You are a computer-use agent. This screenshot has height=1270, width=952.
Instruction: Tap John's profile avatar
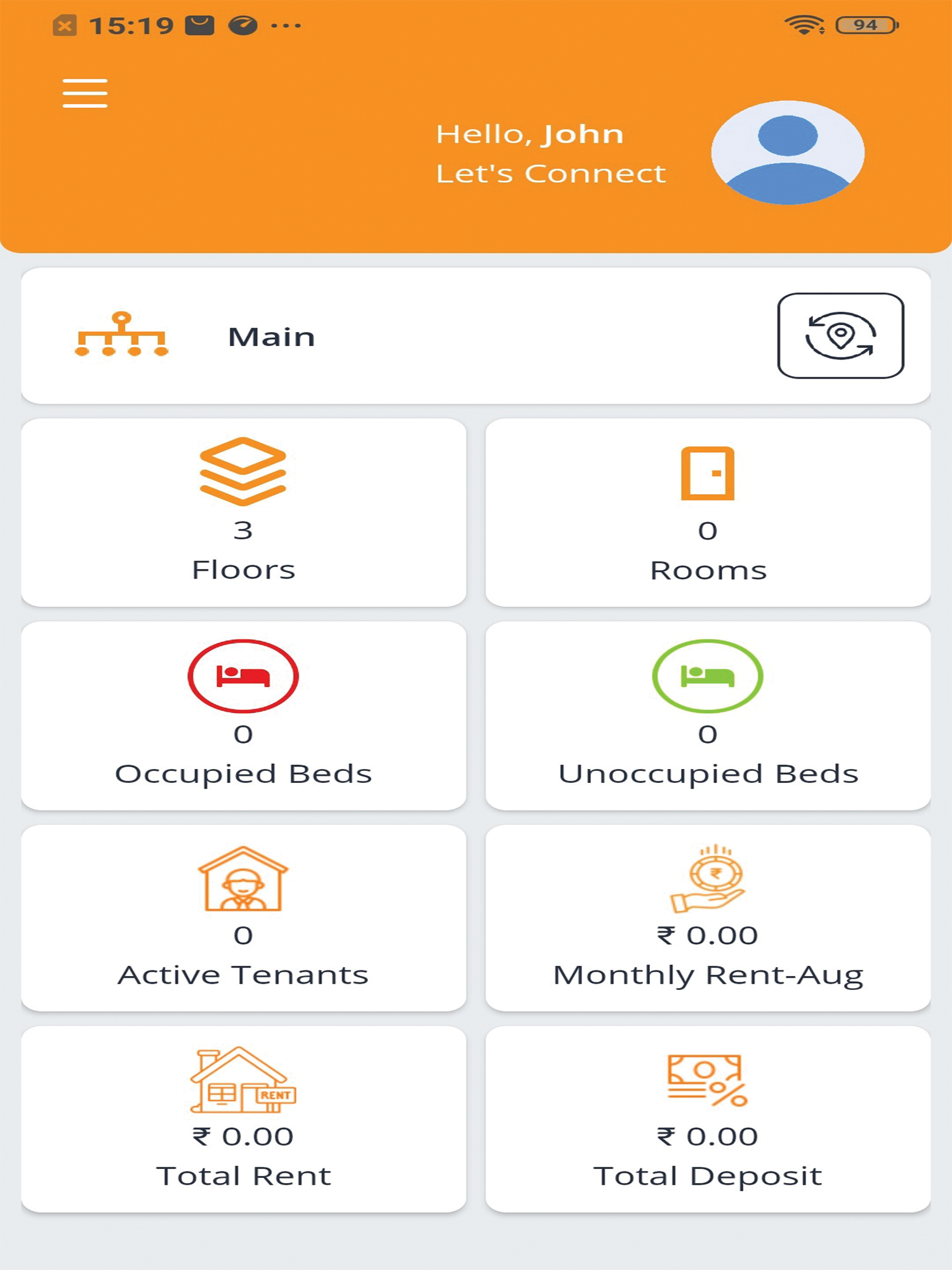point(787,152)
